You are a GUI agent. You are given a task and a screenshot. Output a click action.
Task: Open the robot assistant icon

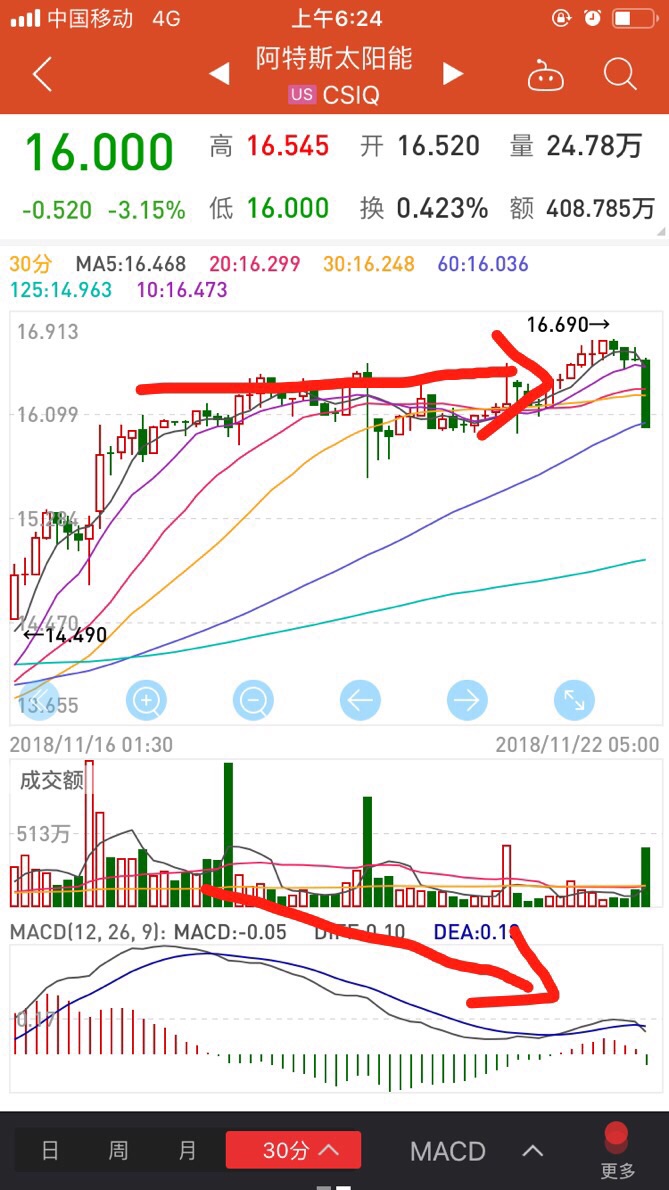[x=545, y=76]
